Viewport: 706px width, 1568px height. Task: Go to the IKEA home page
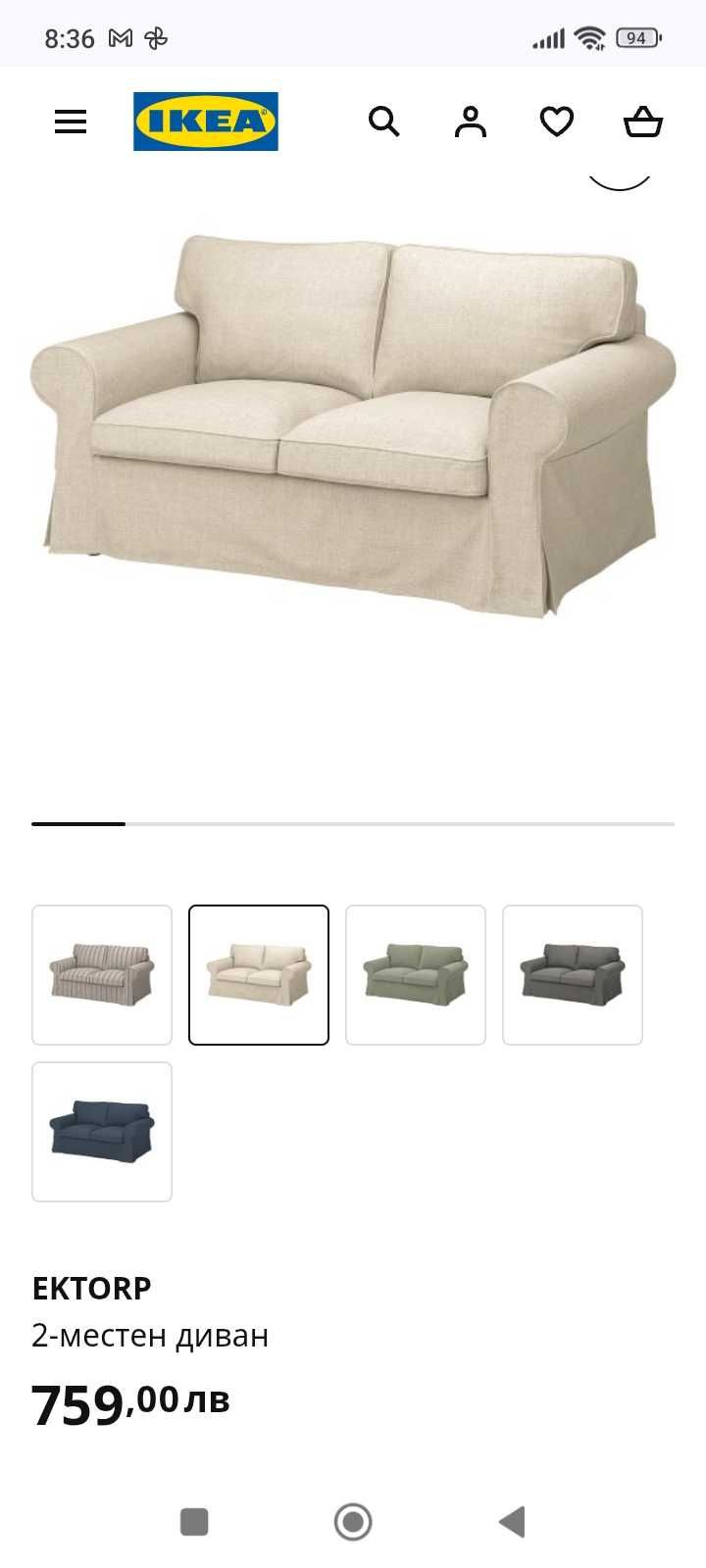click(206, 122)
